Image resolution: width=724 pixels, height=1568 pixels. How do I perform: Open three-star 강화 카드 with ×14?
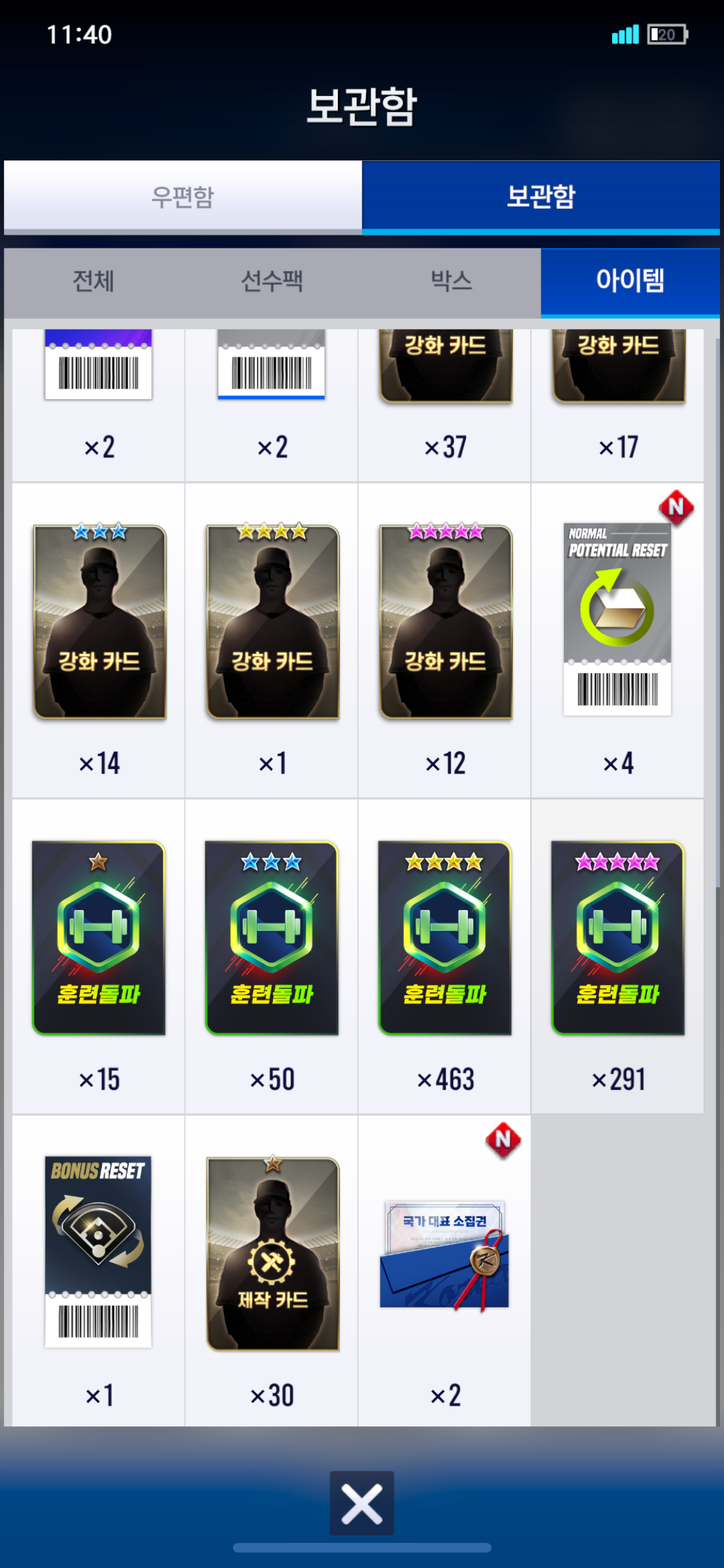click(100, 622)
